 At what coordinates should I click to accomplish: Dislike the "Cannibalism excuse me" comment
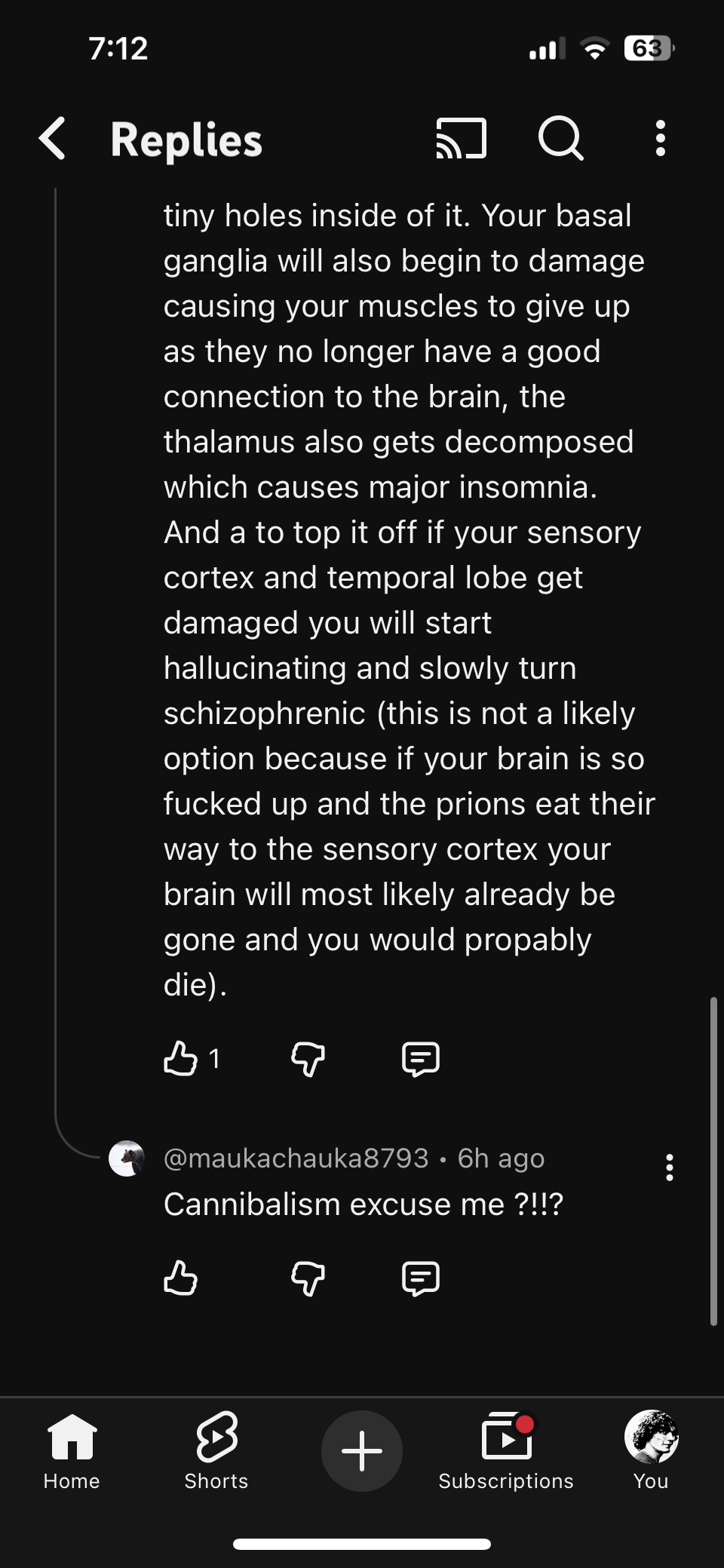click(308, 1278)
